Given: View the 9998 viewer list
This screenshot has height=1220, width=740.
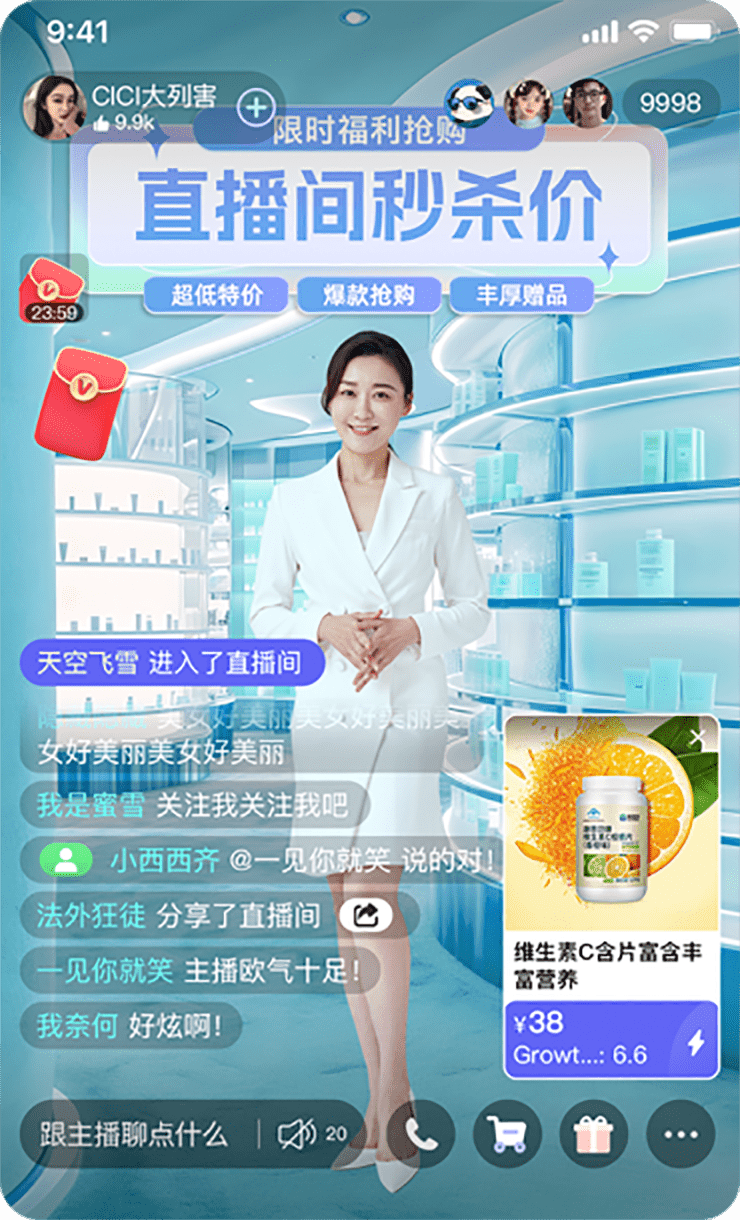Looking at the screenshot, I should 670,103.
